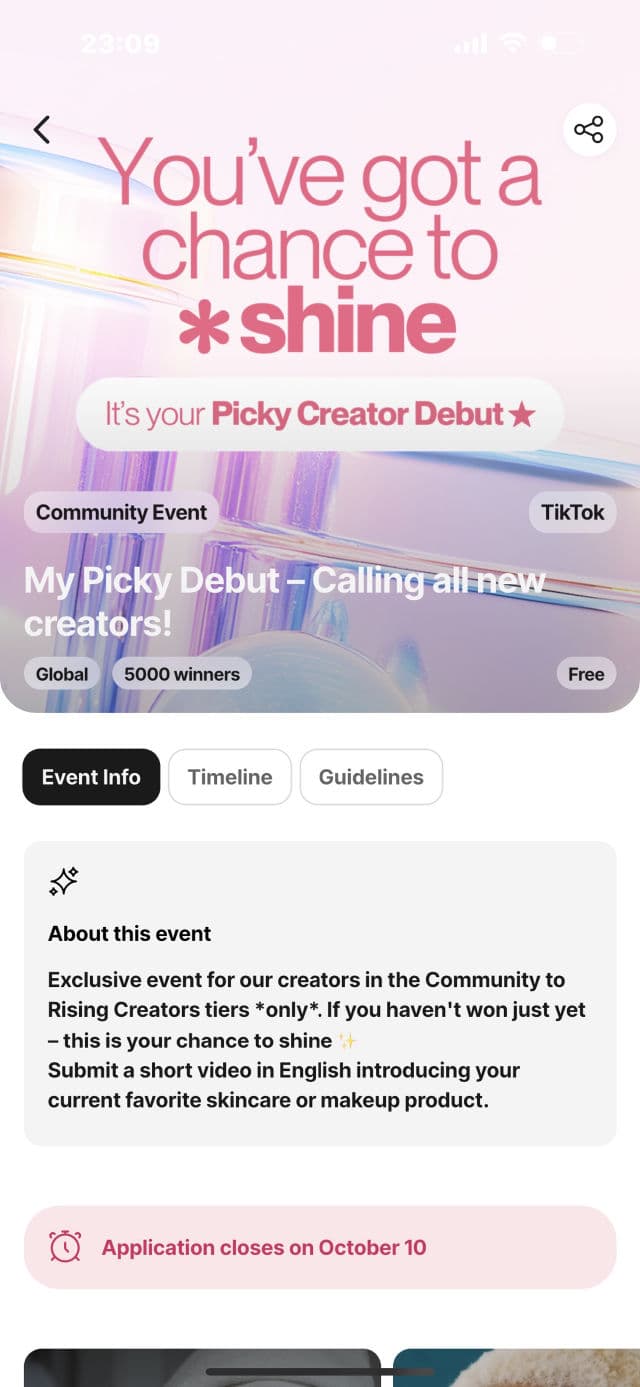Image resolution: width=640 pixels, height=1387 pixels.
Task: Go back using the back arrow
Action: point(42,129)
